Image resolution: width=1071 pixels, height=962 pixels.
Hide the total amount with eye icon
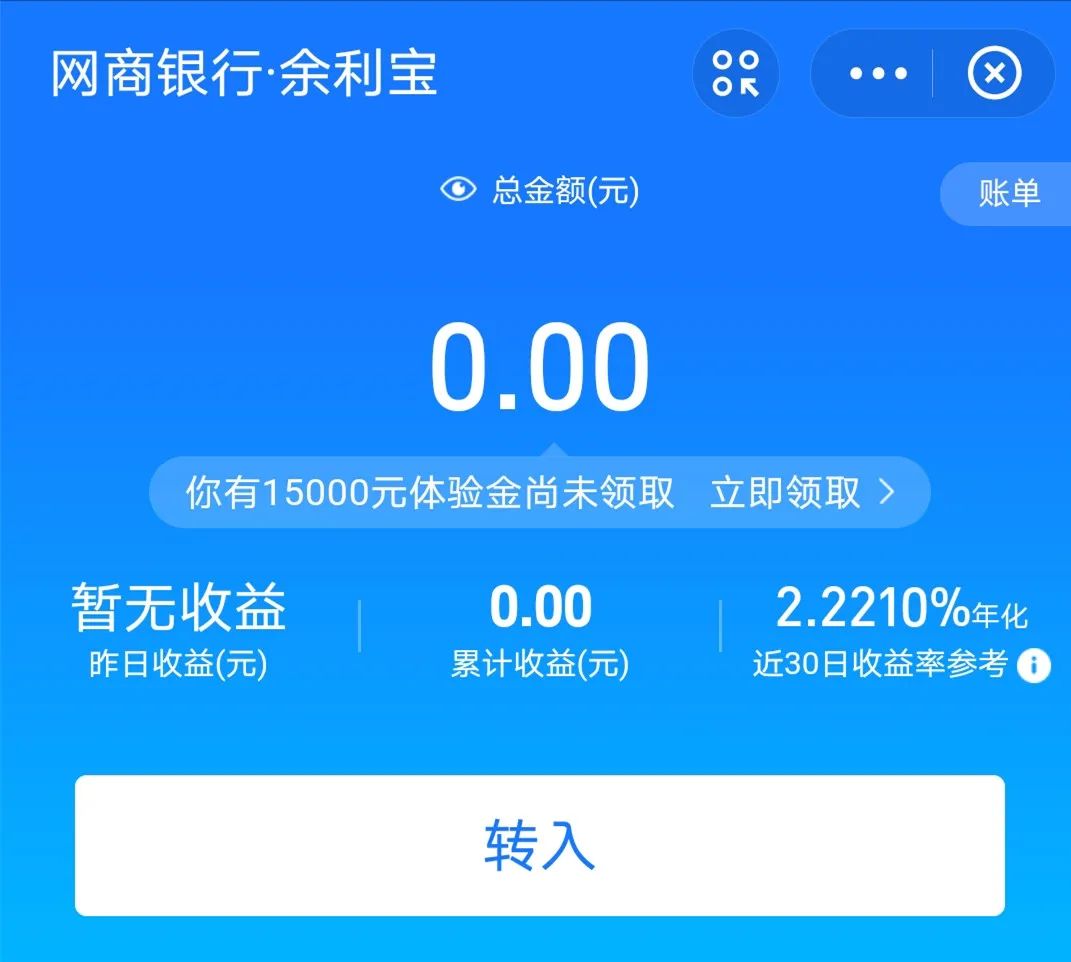458,189
